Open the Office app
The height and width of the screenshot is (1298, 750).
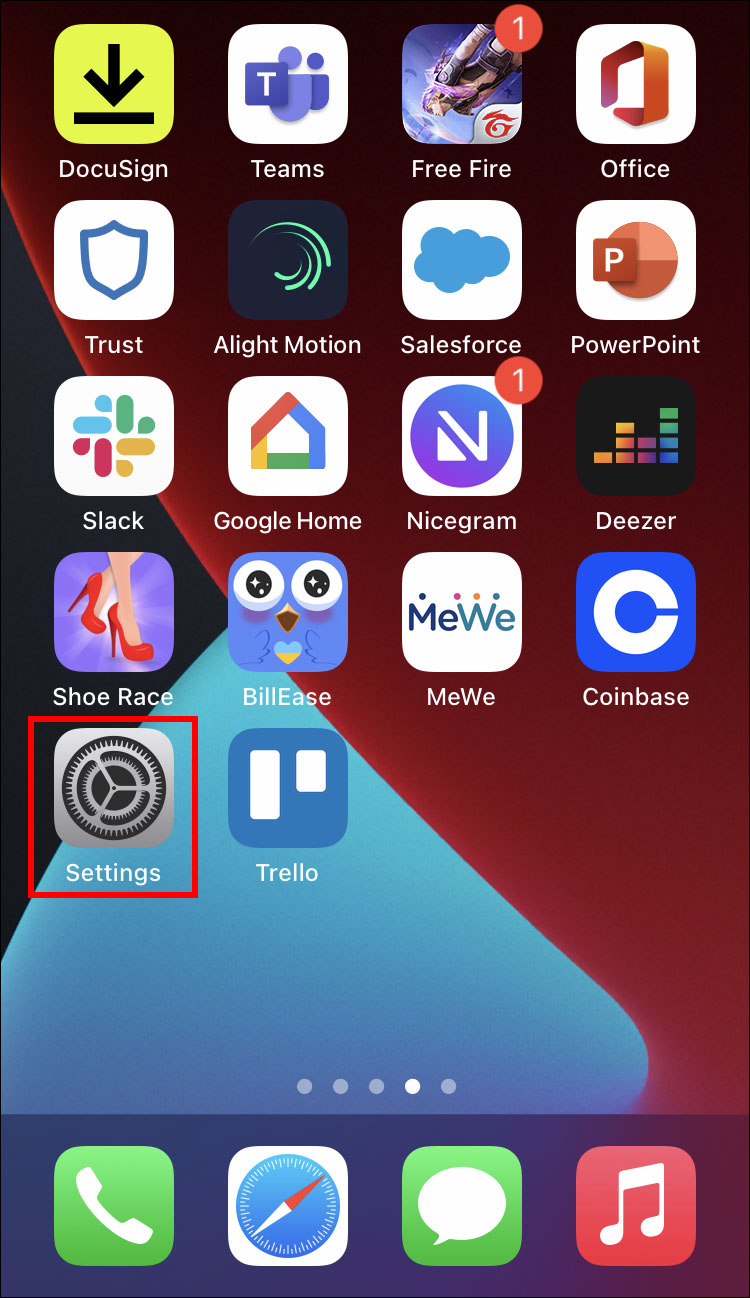(635, 84)
